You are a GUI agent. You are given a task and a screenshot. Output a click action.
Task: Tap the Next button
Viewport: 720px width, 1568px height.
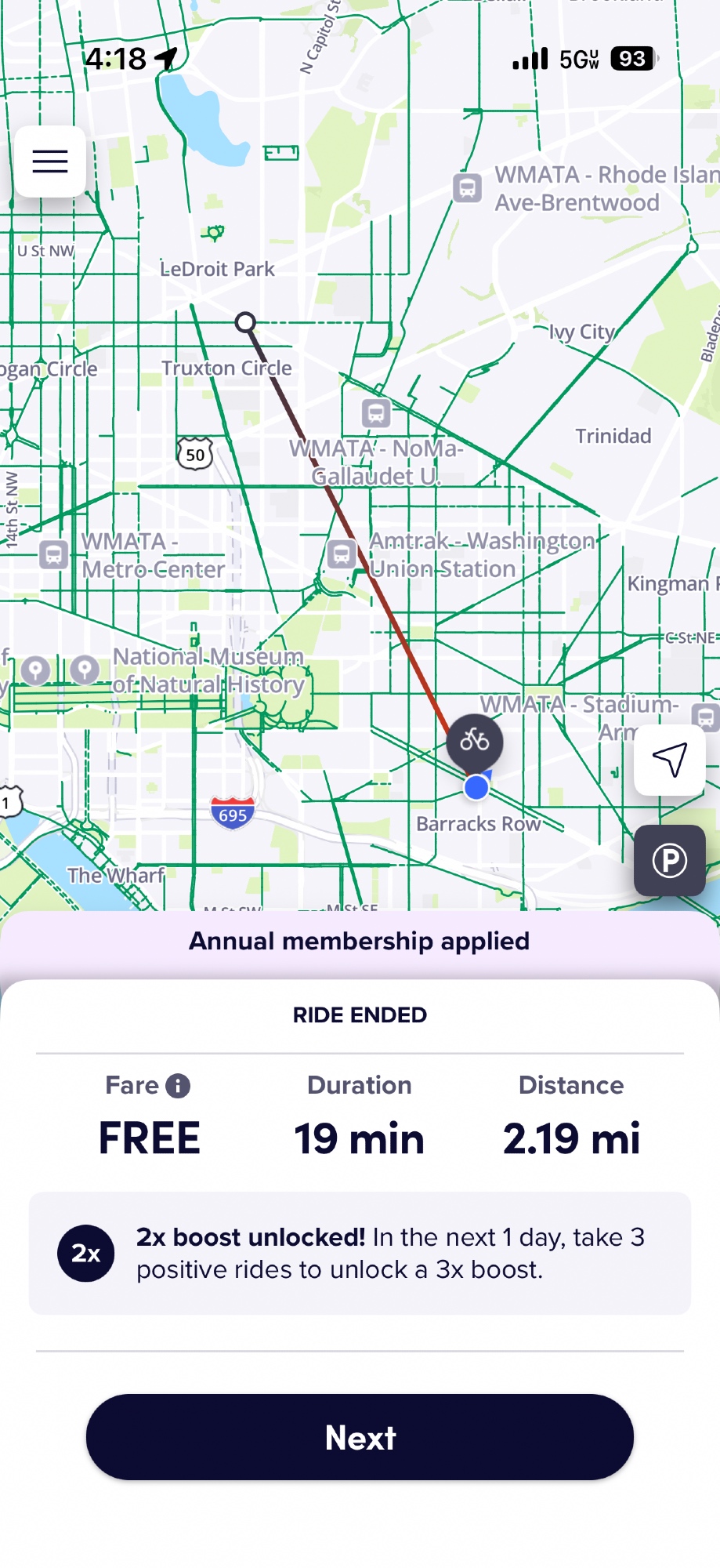pyautogui.click(x=360, y=1437)
